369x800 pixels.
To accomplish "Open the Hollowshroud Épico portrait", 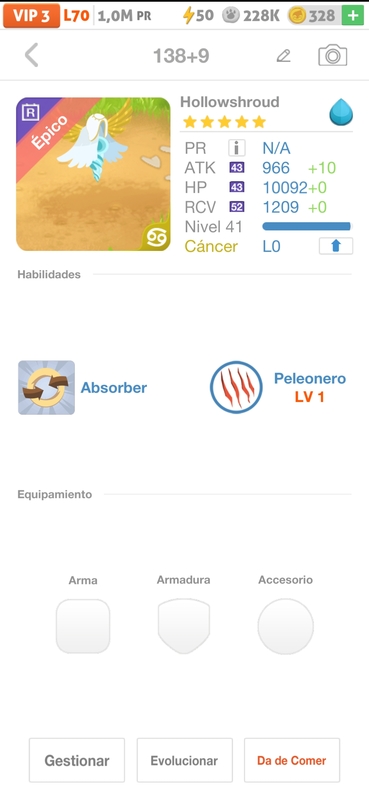I will pos(93,174).
